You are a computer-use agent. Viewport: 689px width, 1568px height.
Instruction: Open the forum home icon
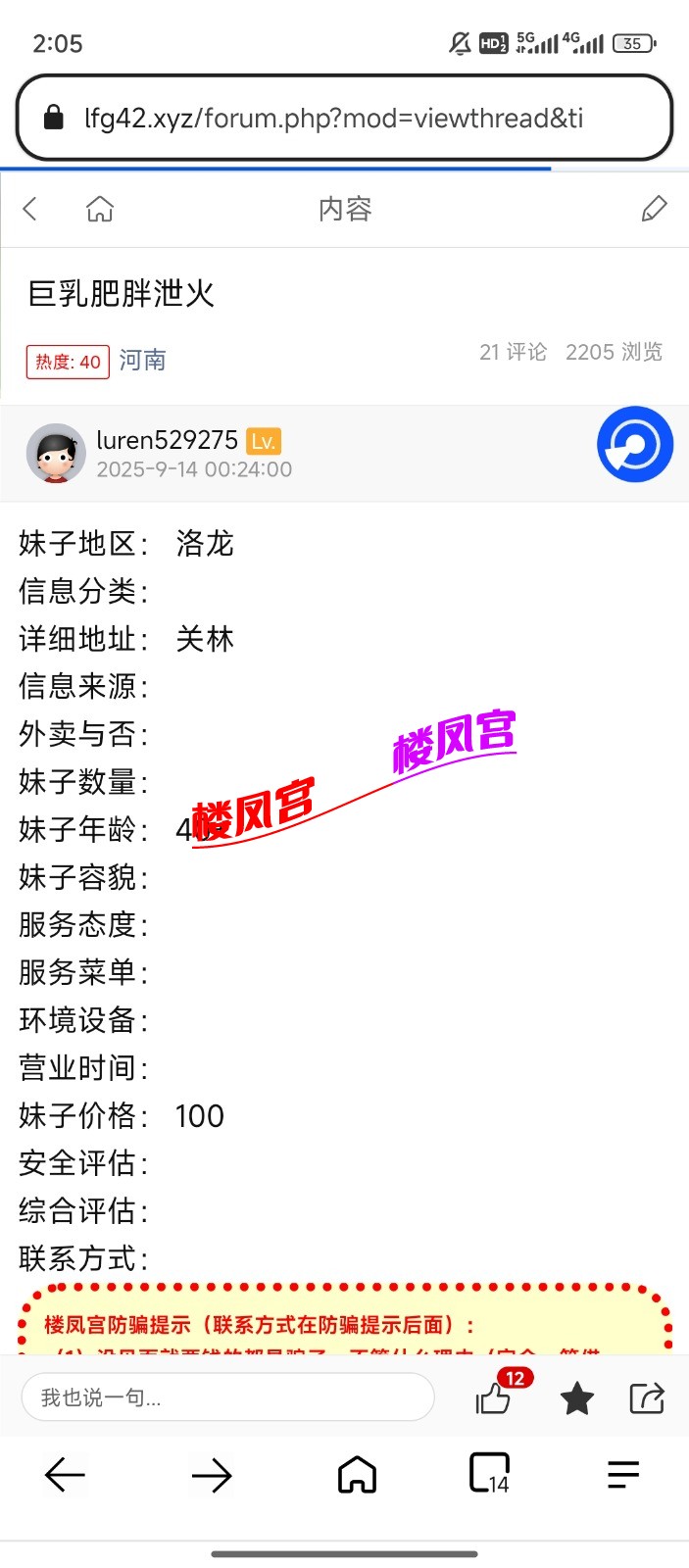[100, 209]
